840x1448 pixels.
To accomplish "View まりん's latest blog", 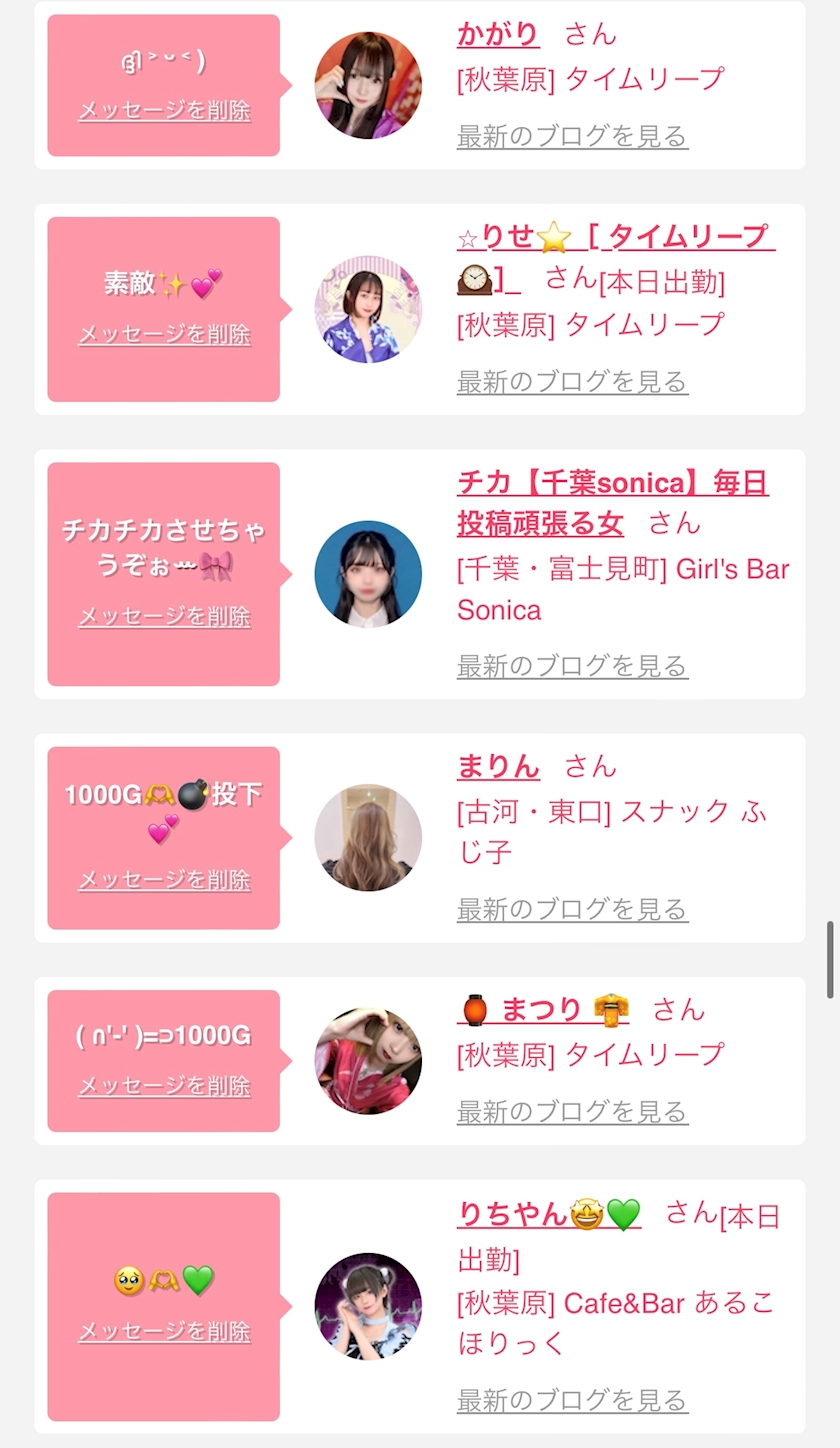I will point(572,909).
